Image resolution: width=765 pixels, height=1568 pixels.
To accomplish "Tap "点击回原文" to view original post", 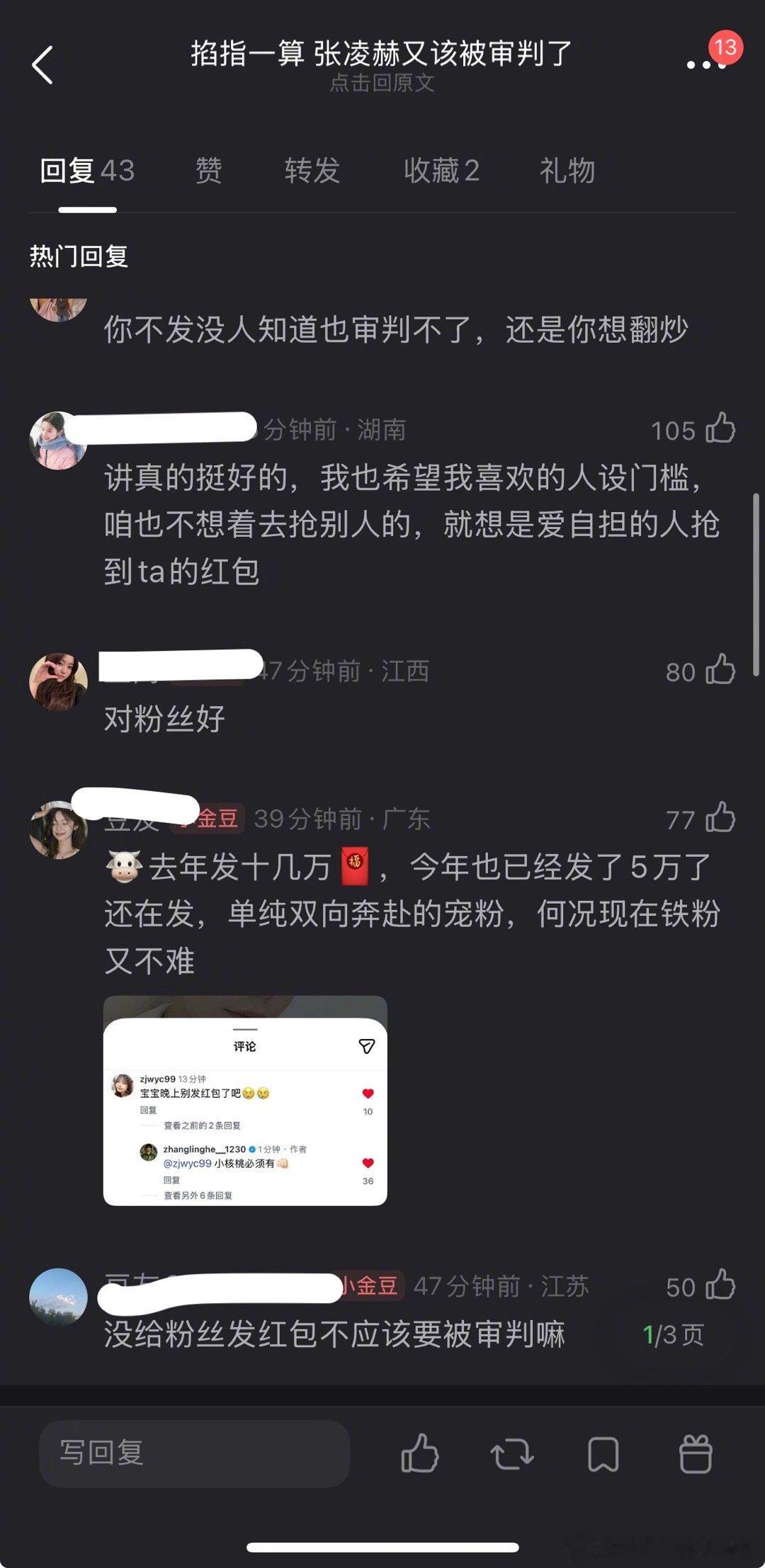I will tap(382, 84).
